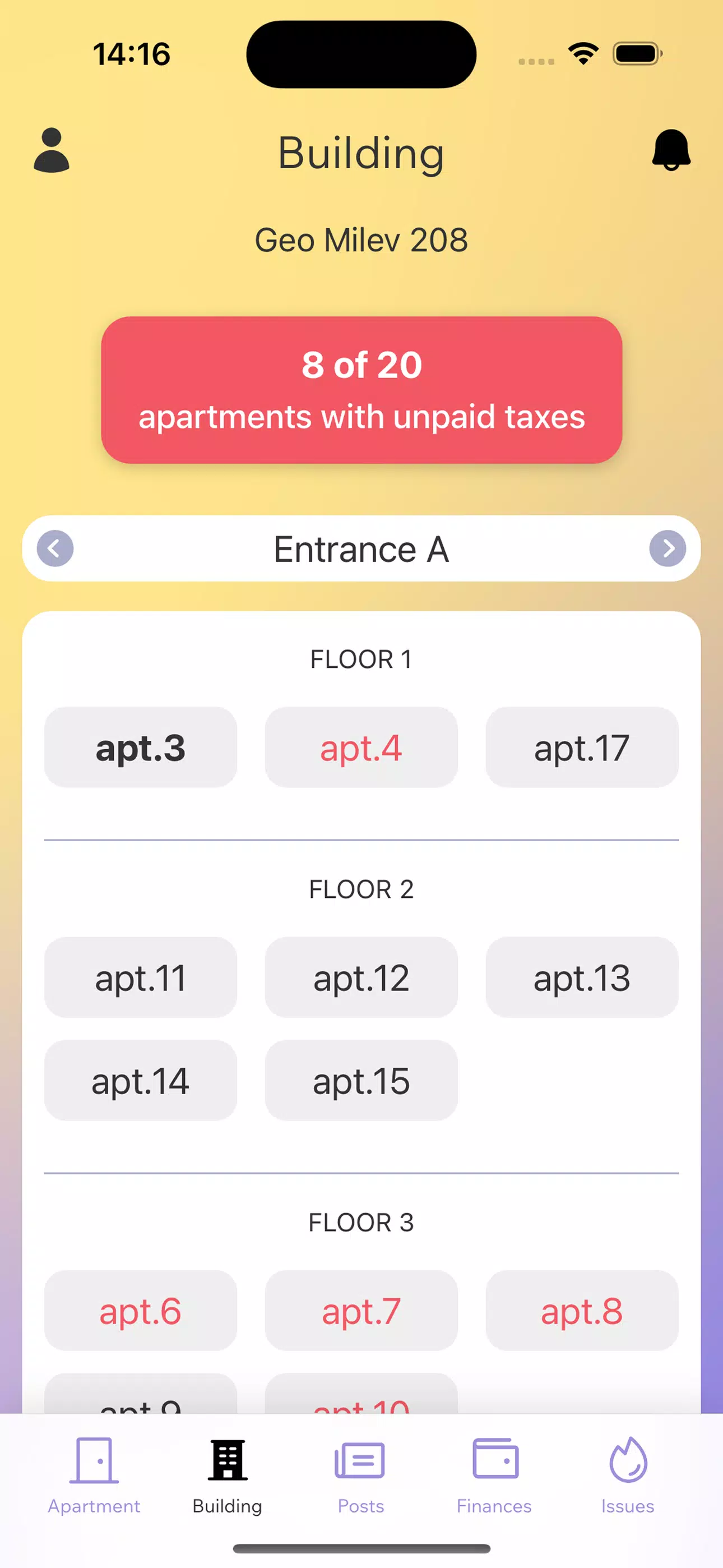The height and width of the screenshot is (1568, 723).
Task: Select apt.4
Action: (361, 747)
